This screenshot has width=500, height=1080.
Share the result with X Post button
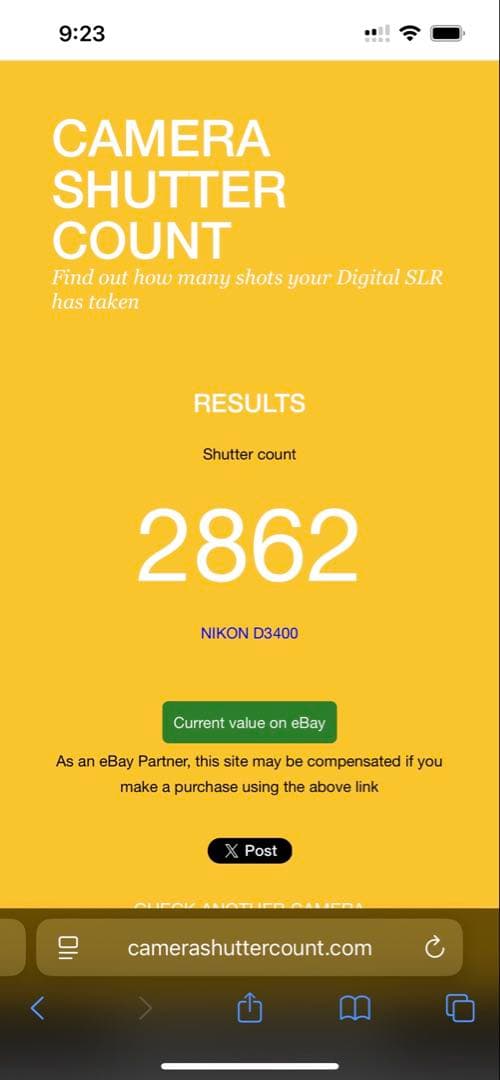[x=250, y=851]
